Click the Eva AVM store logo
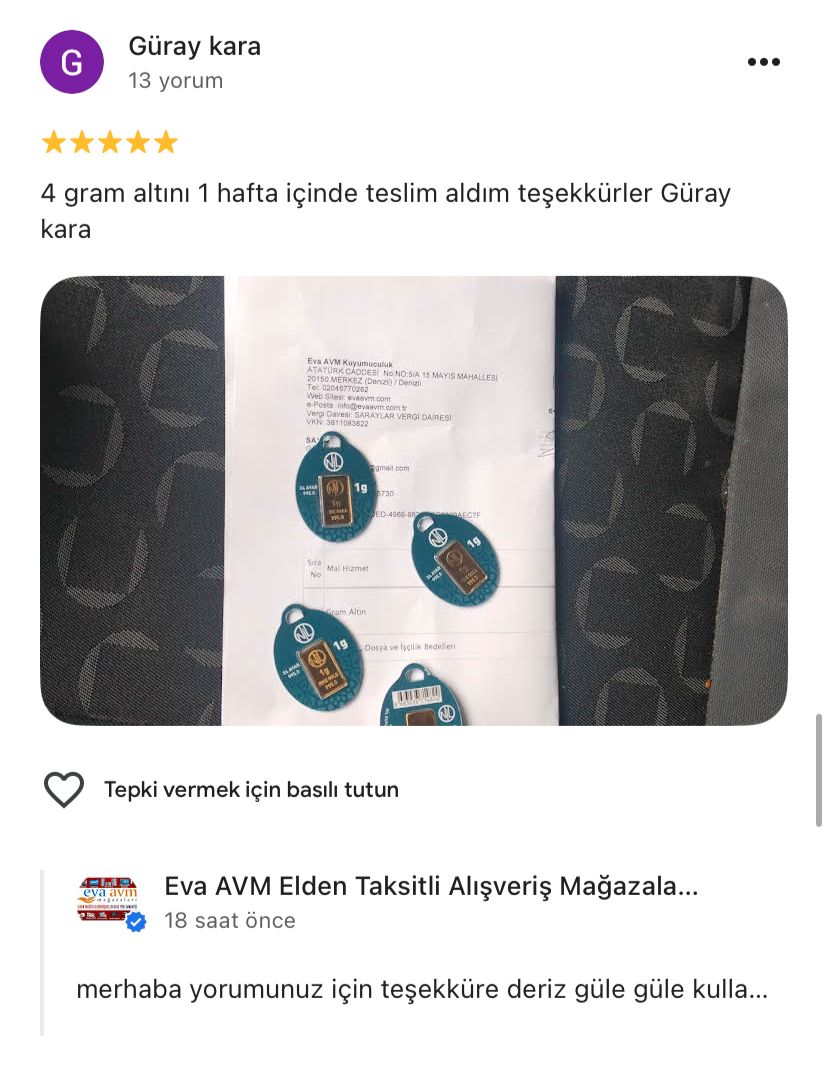 [x=107, y=895]
